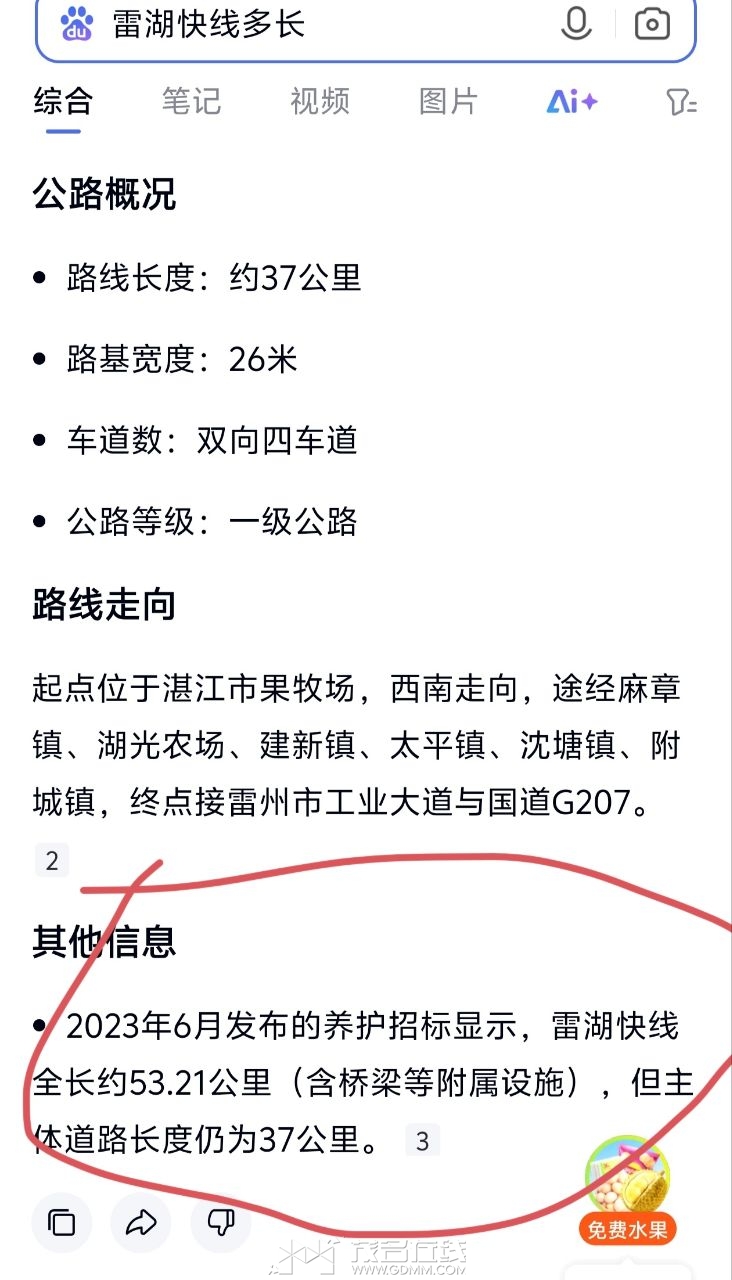Image resolution: width=732 pixels, height=1280 pixels.
Task: Open reference source number 3
Action: (x=422, y=1140)
